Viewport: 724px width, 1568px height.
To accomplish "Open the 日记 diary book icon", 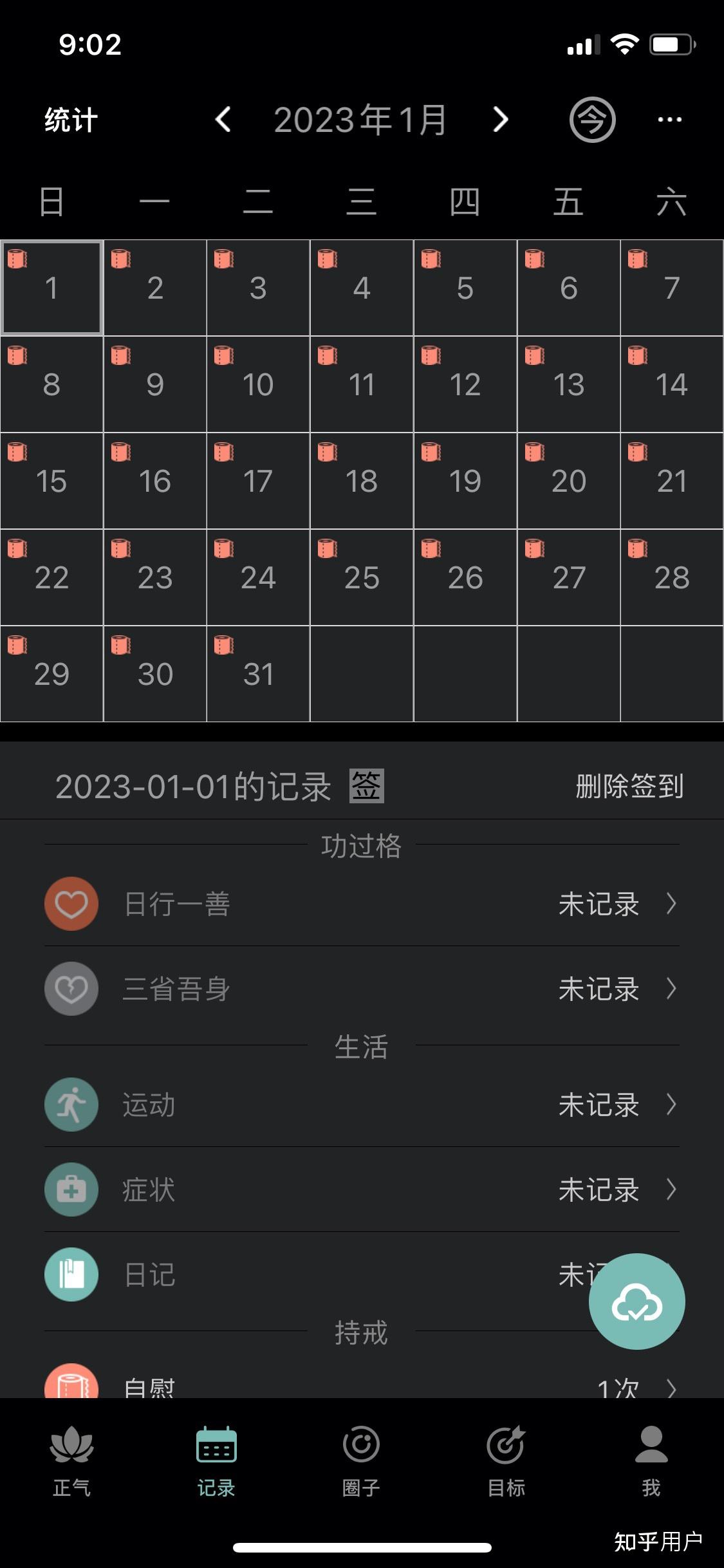I will (71, 1274).
